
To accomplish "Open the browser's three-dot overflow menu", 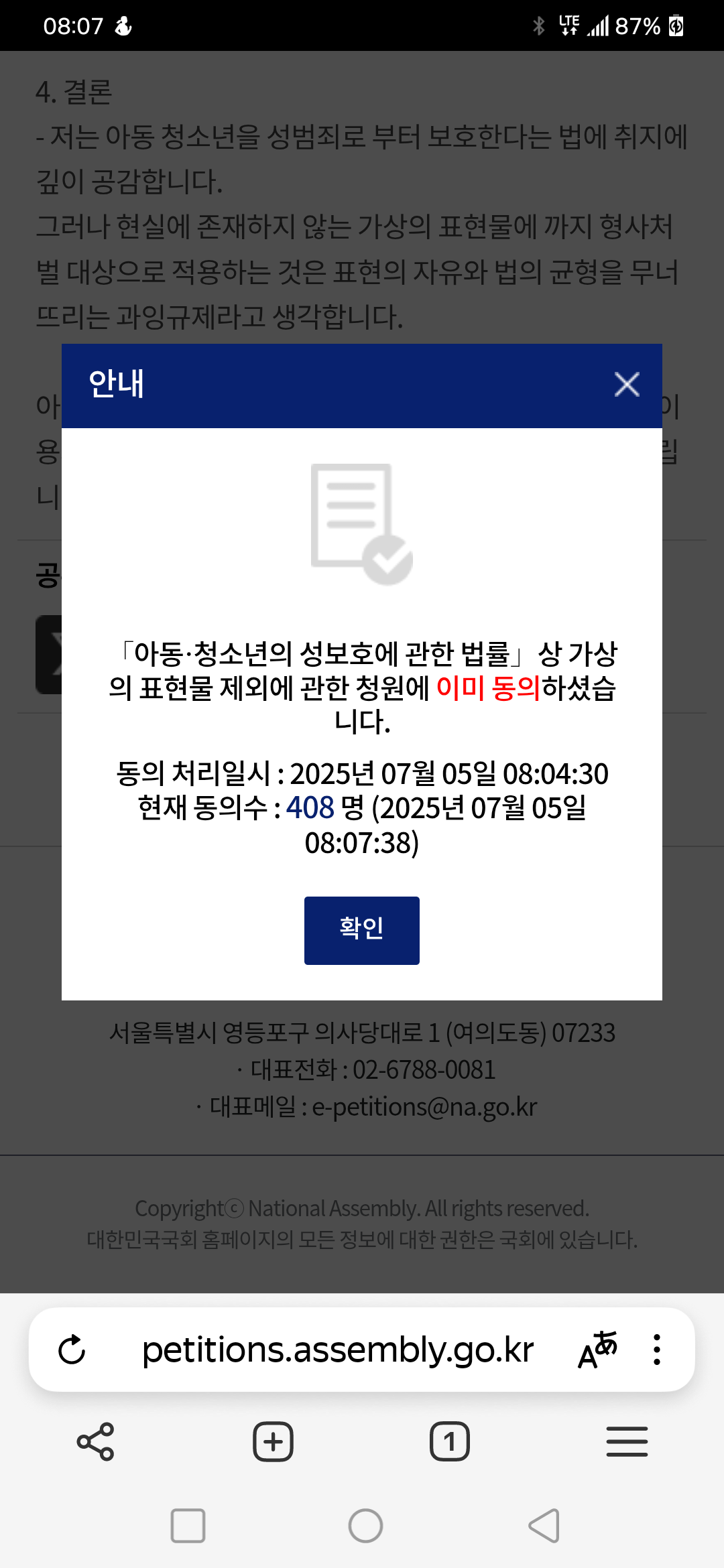I will coord(657,1350).
